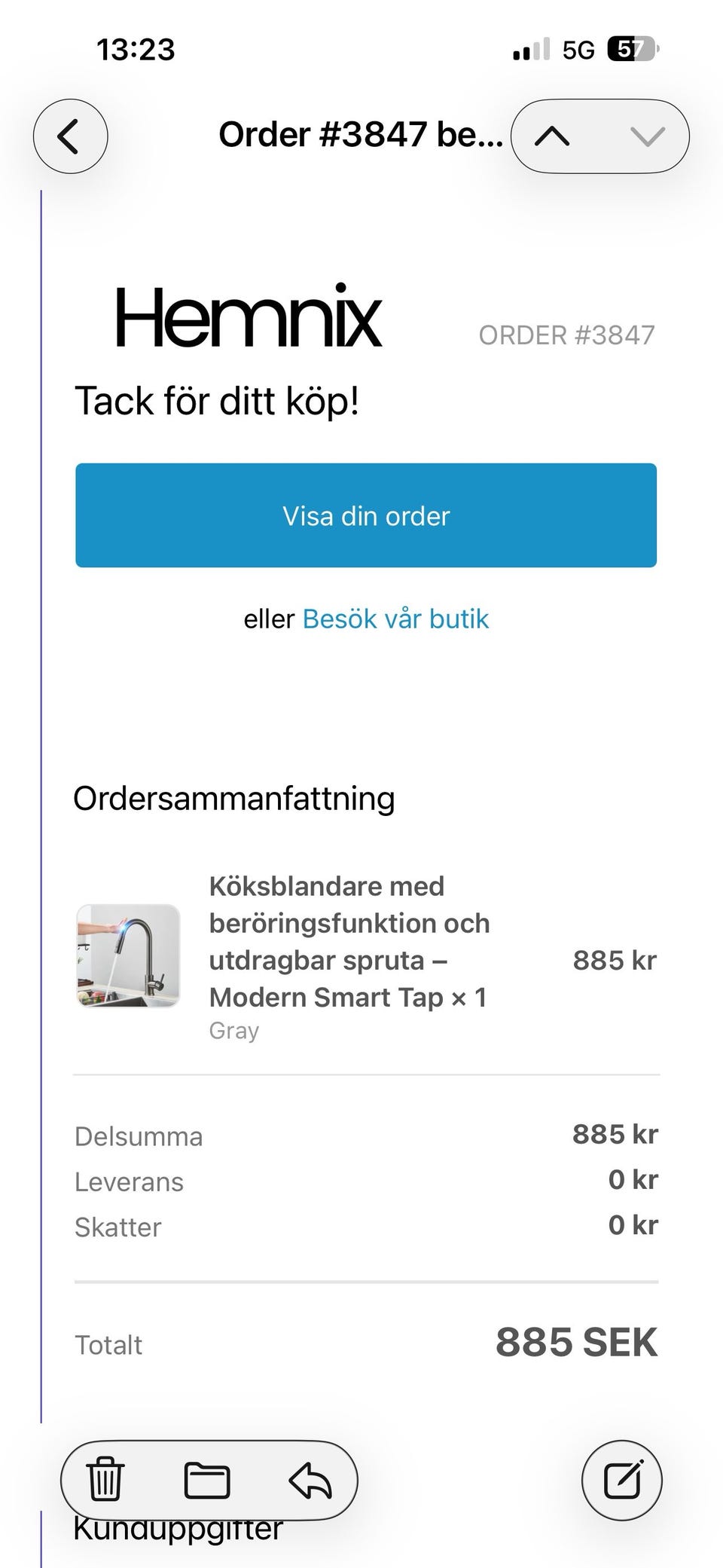Open the Besök vår butik link
The width and height of the screenshot is (723, 1568).
(x=395, y=619)
